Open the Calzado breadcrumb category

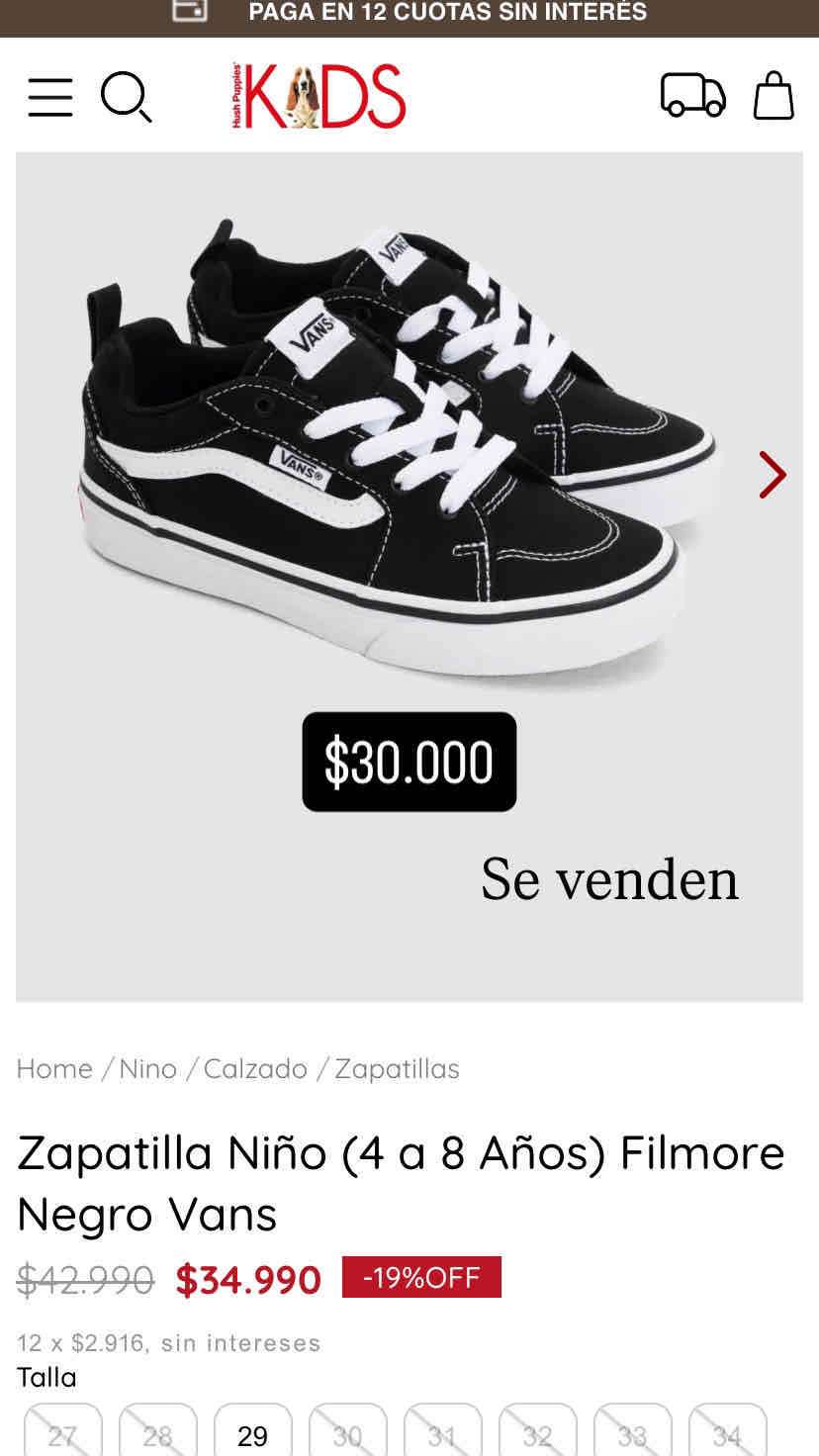point(253,1068)
